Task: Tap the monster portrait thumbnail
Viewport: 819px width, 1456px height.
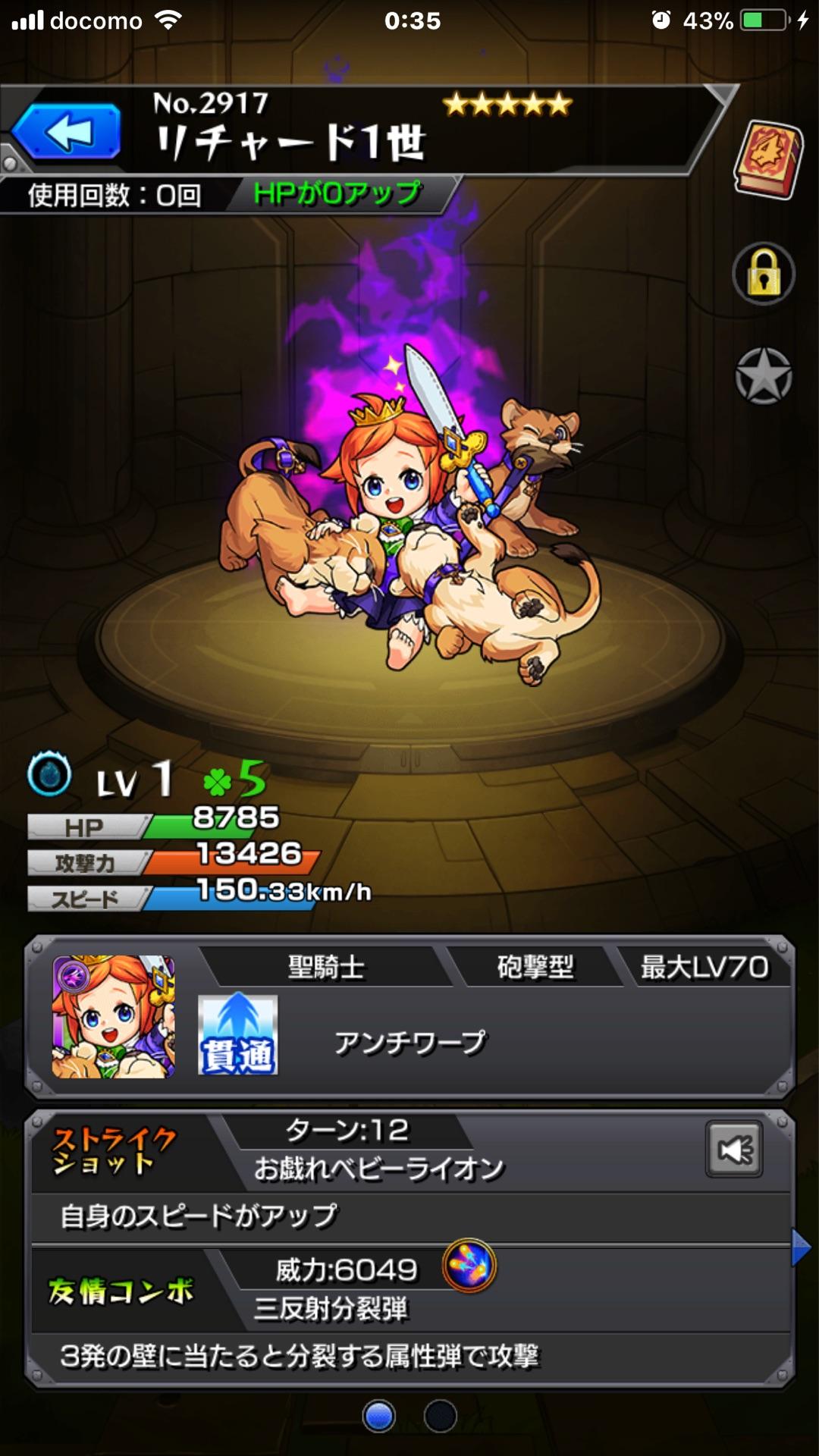Action: pyautogui.click(x=113, y=1016)
